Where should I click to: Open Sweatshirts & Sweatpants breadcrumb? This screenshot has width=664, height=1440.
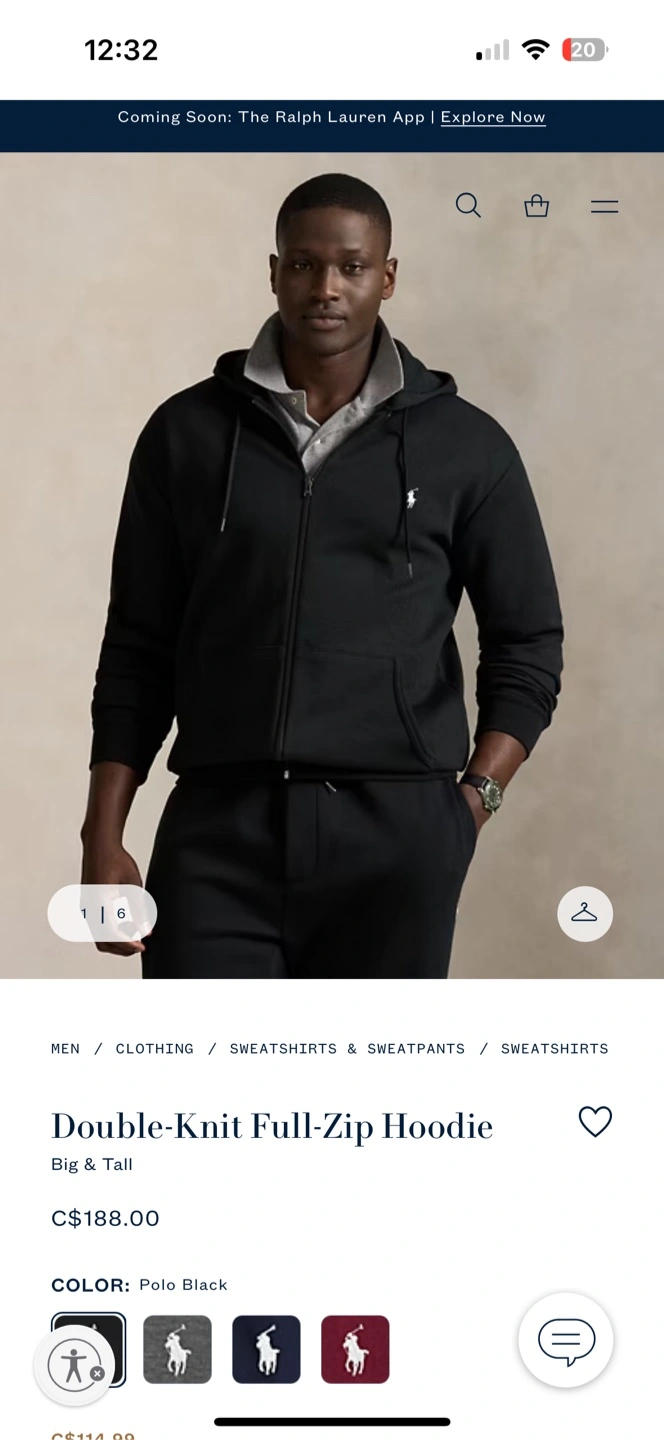347,1049
